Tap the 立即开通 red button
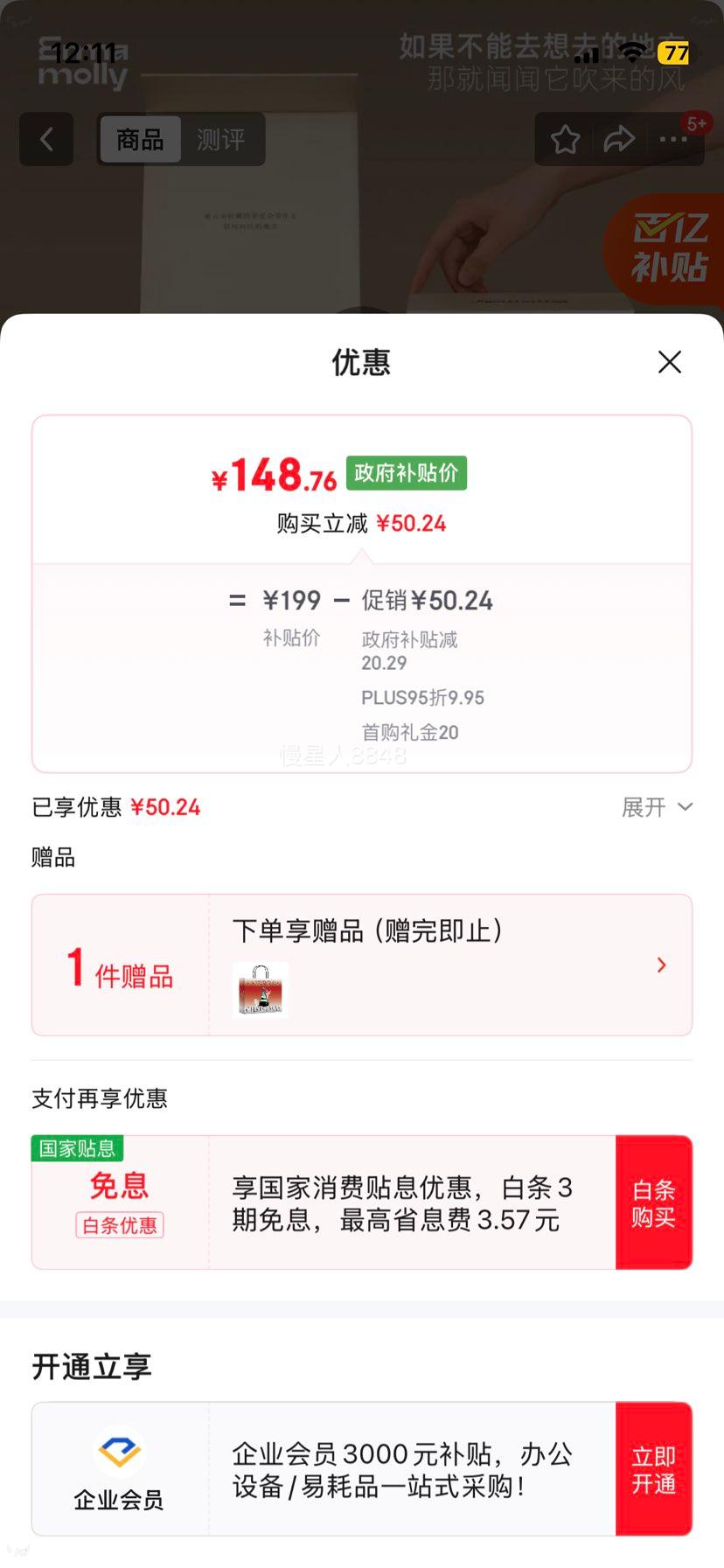724x1568 pixels. pos(652,1467)
